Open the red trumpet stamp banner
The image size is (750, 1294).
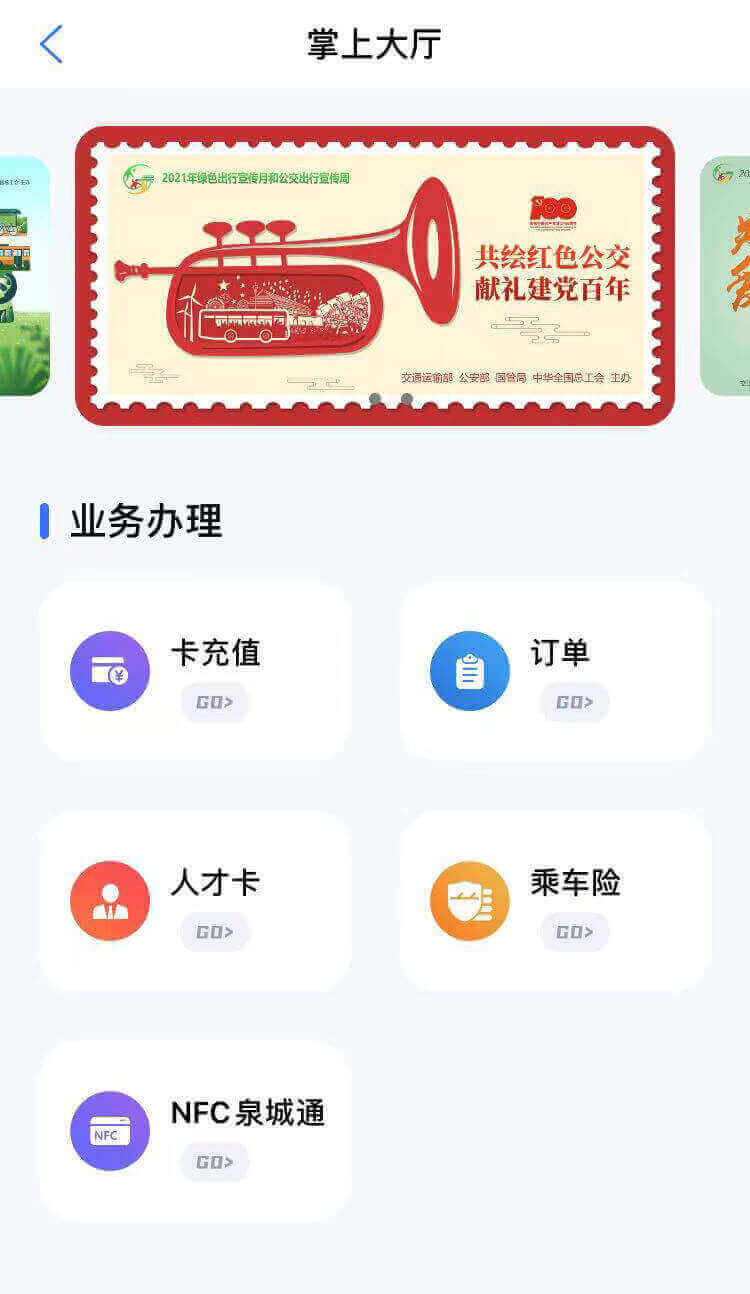point(375,275)
